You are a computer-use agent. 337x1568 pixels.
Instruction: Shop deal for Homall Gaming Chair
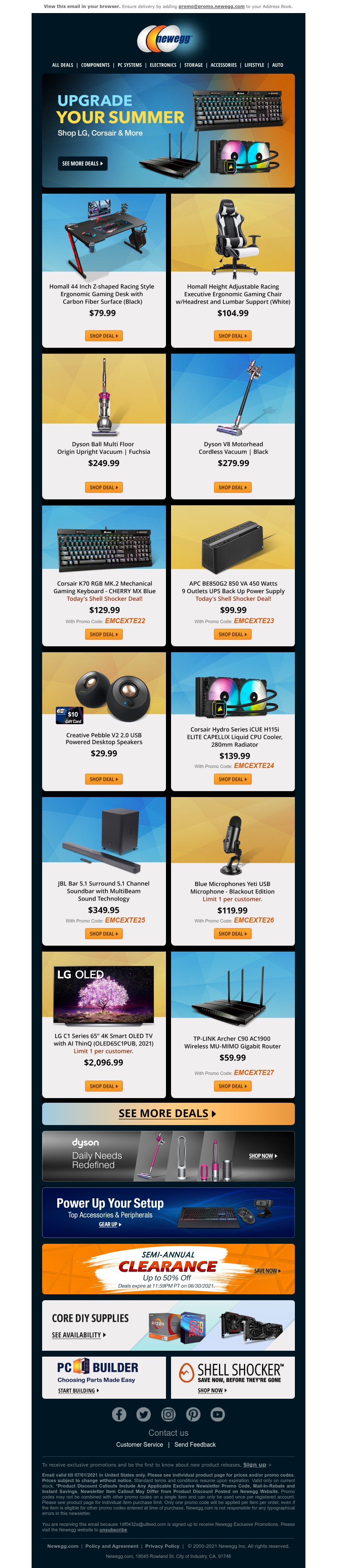click(233, 336)
